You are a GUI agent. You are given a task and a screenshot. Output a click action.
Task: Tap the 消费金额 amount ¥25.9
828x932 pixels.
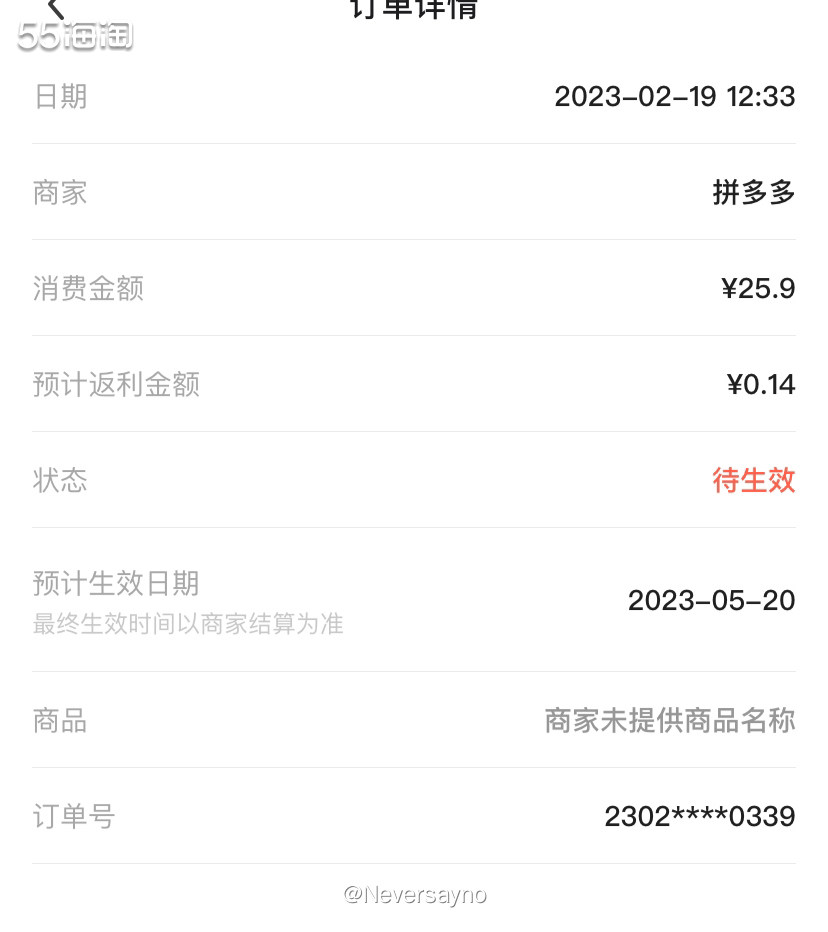click(x=757, y=288)
